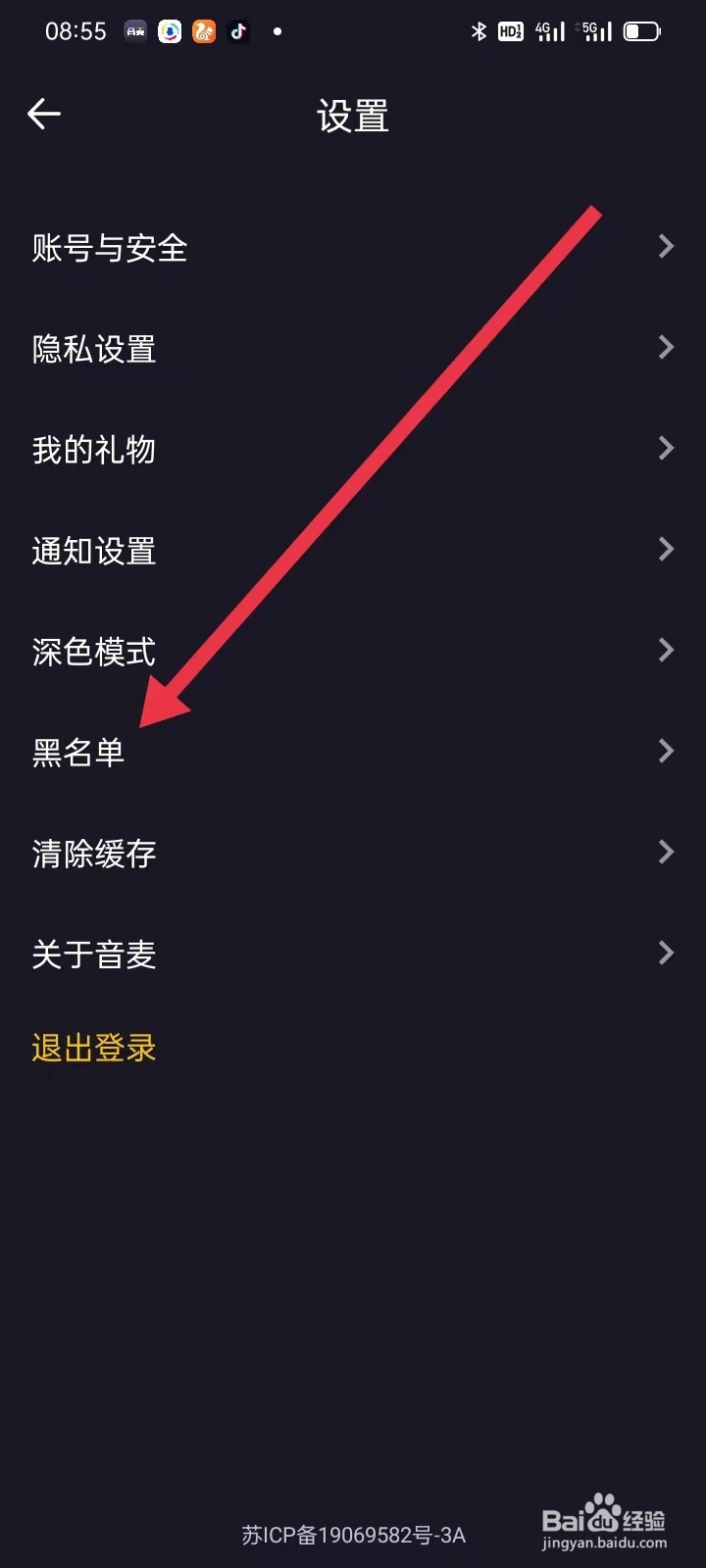Tap the UC Browser icon in status bar
Viewport: 706px width, 1568px height.
point(203,31)
